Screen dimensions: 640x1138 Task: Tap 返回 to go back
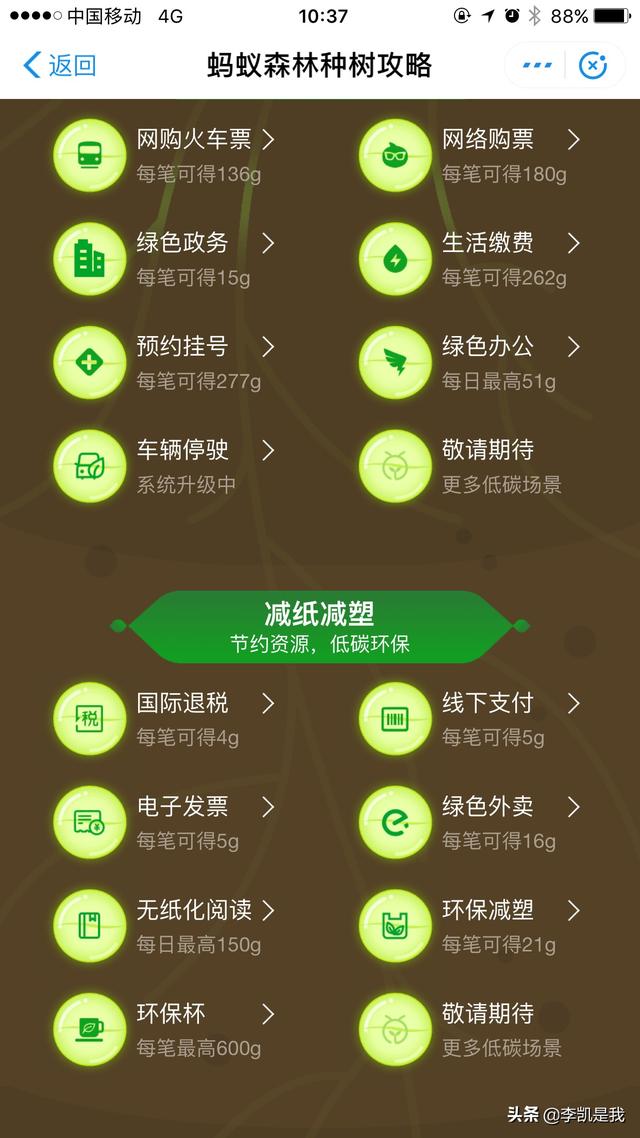click(x=60, y=65)
